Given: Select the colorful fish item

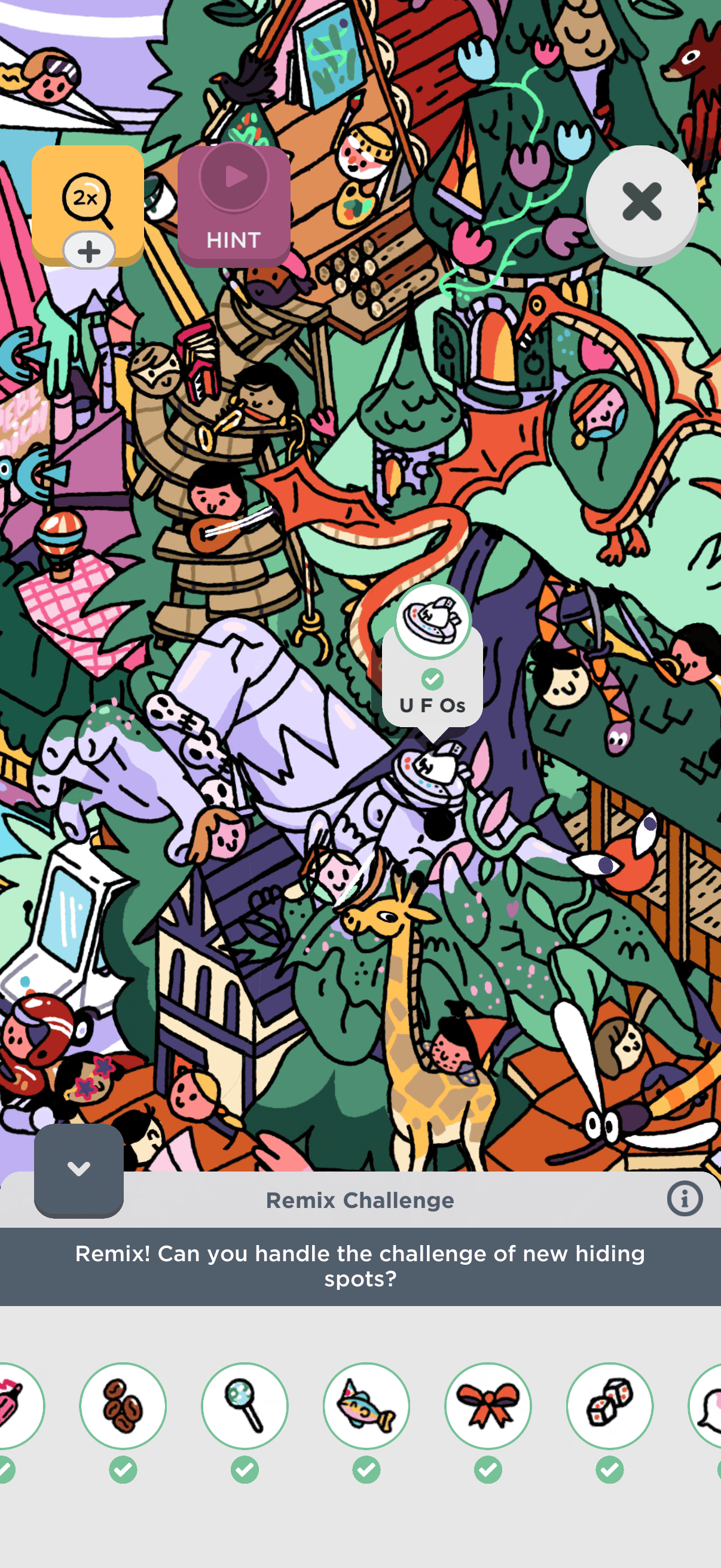Looking at the screenshot, I should click(366, 1405).
